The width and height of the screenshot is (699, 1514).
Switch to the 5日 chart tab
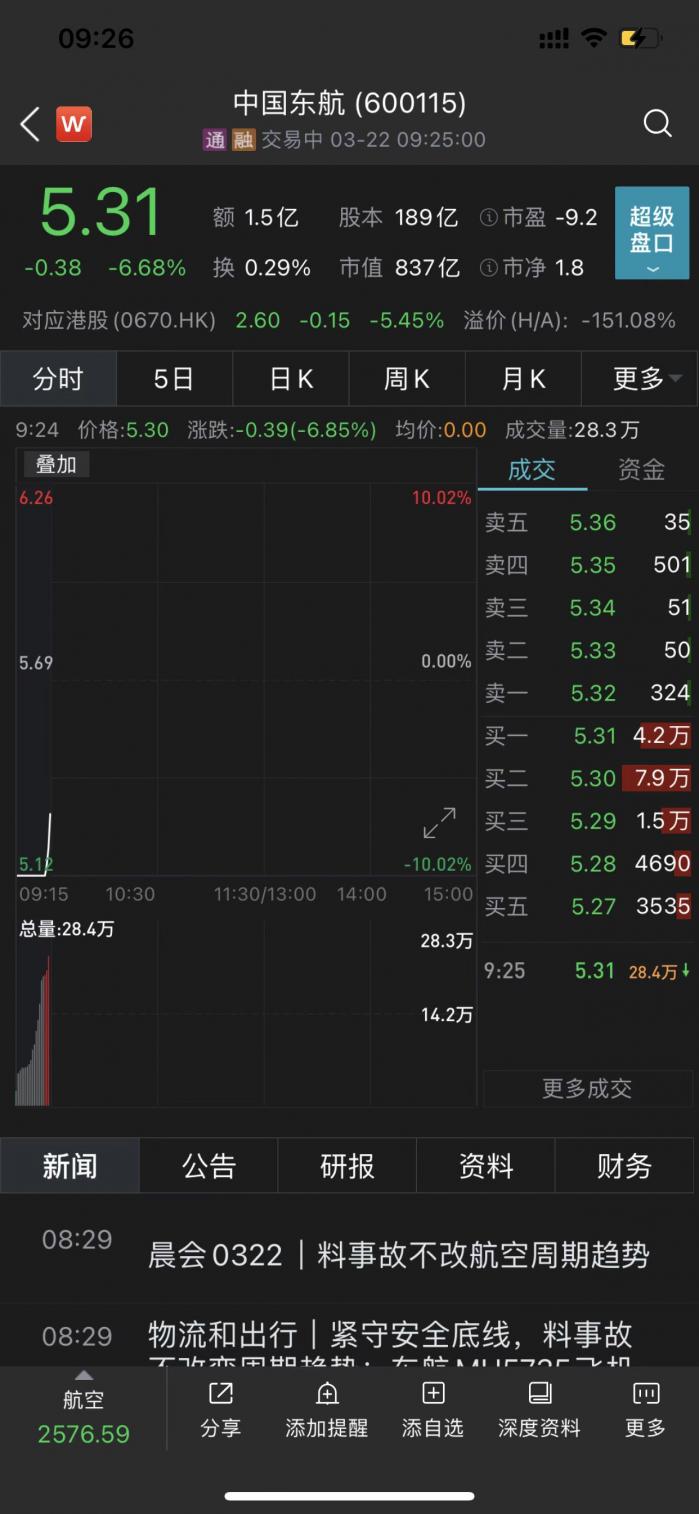pos(174,379)
